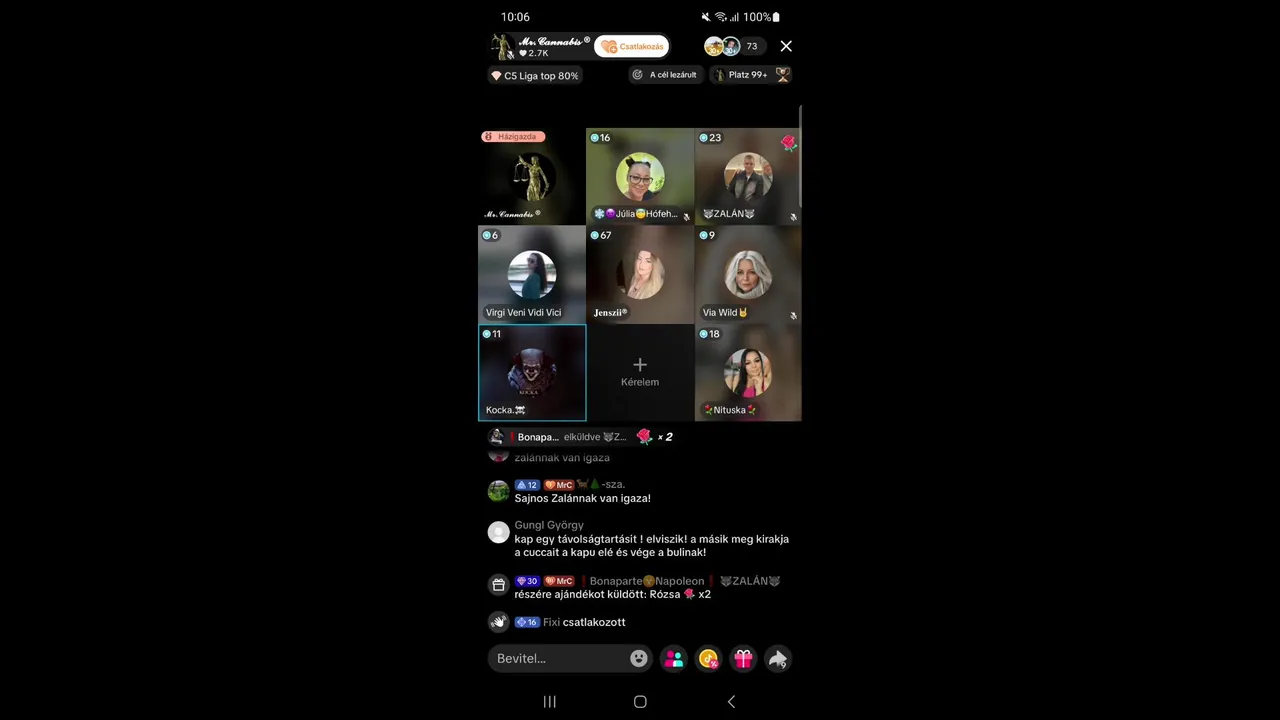Open Júlia's guest tile
This screenshot has width=1280, height=720.
[640, 177]
